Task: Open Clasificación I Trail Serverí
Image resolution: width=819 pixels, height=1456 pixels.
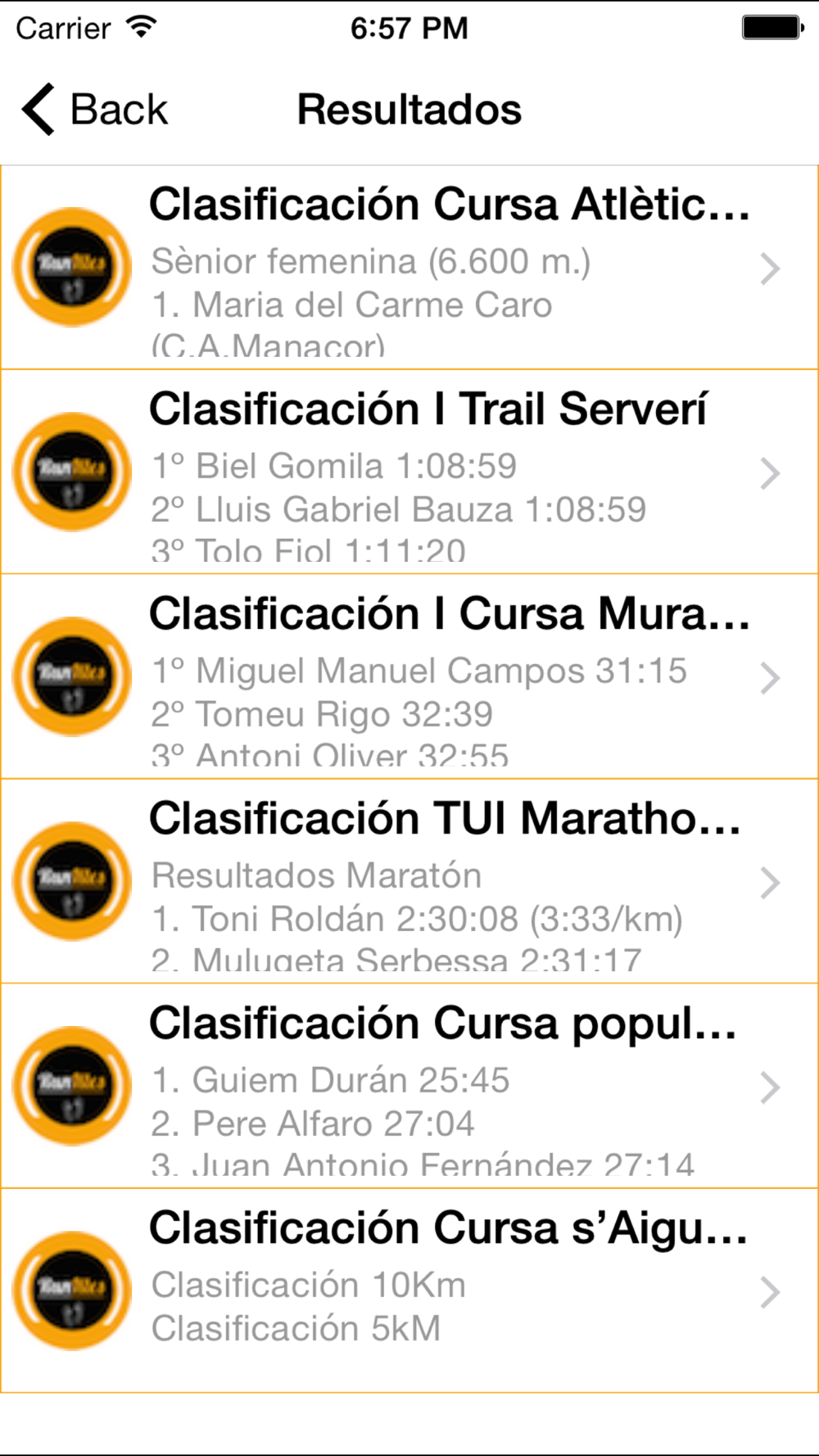Action: [409, 472]
